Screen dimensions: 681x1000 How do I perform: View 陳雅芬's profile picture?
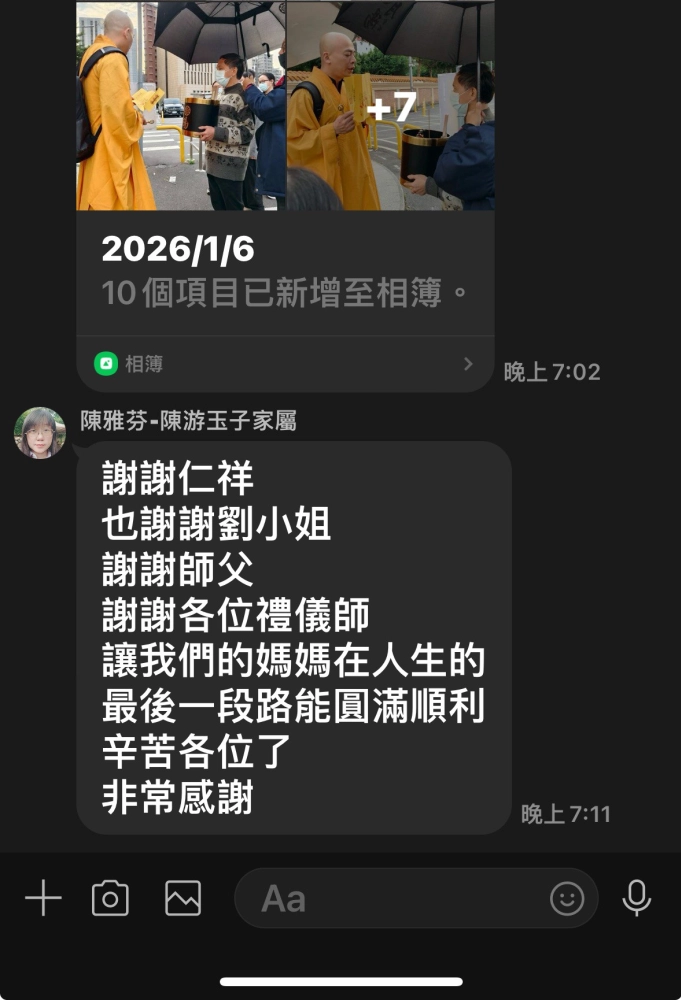(x=40, y=433)
